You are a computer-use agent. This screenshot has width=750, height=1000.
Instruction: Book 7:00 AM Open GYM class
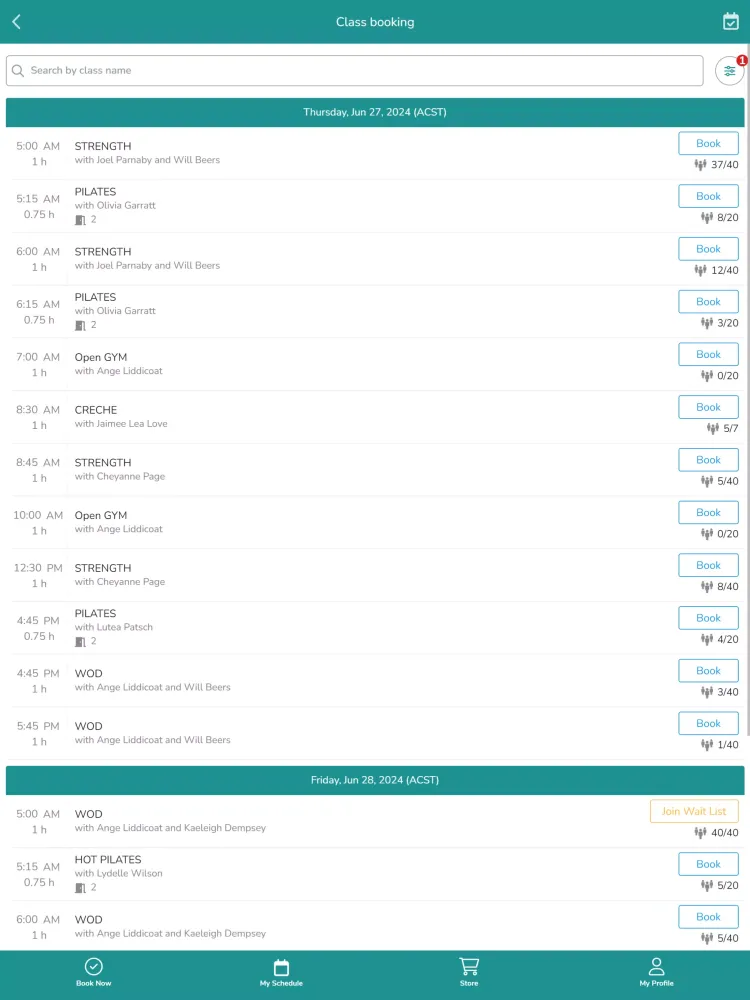click(708, 355)
